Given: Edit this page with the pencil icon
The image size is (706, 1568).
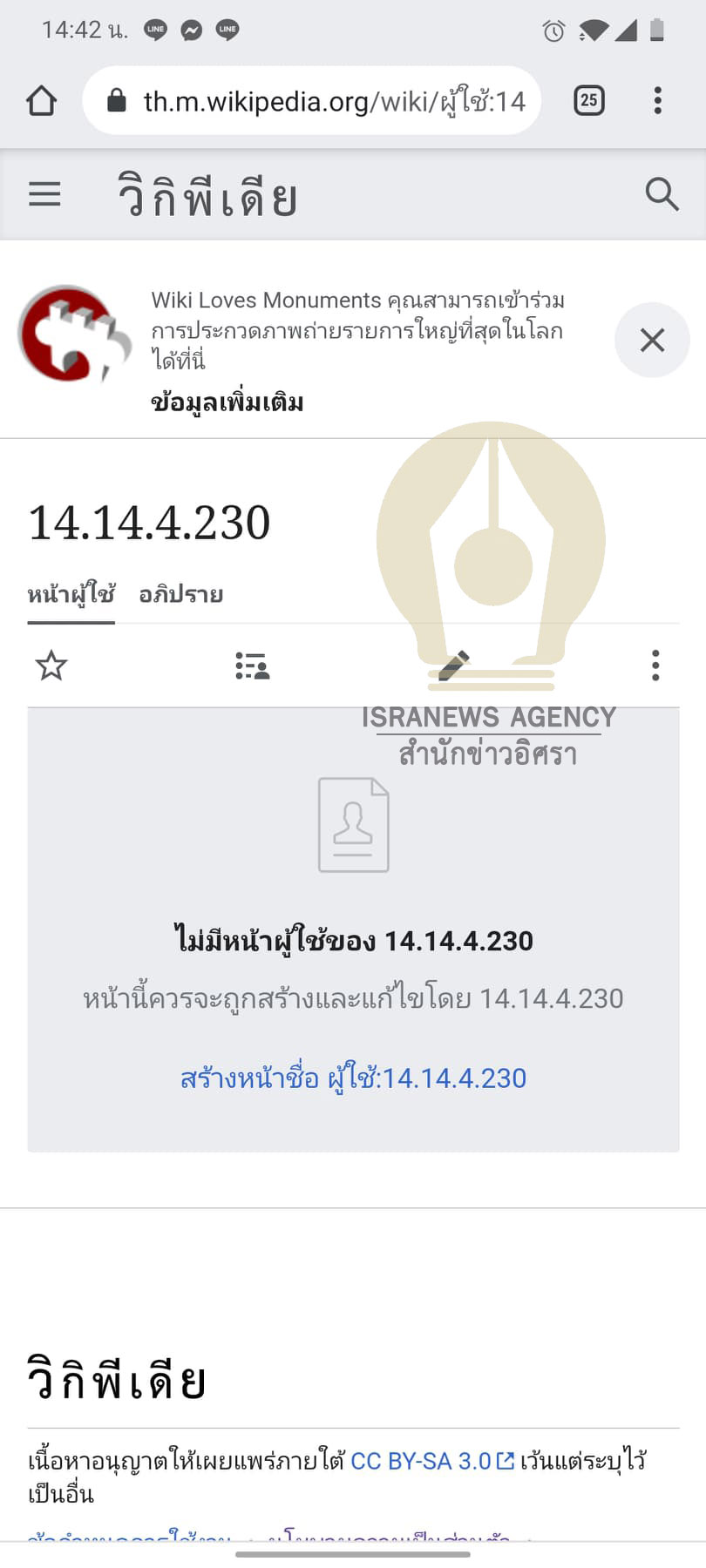Looking at the screenshot, I should click(454, 666).
